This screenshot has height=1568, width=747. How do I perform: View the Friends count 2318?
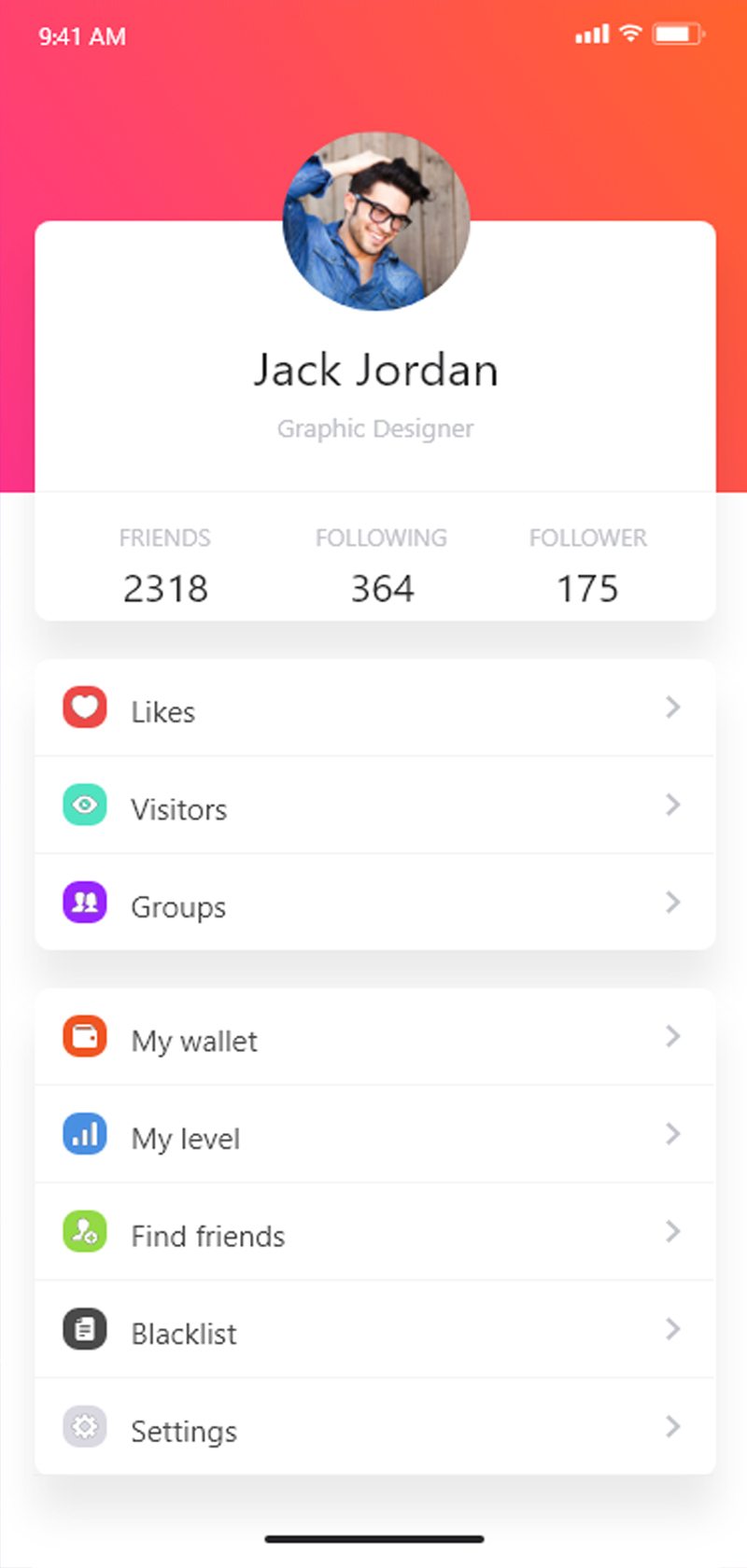tap(165, 567)
